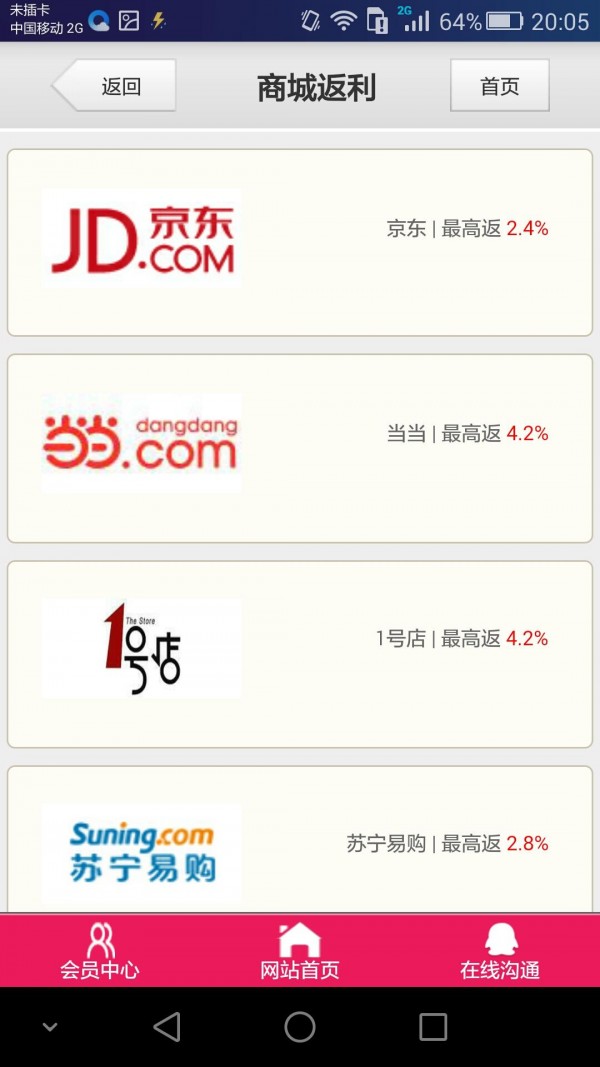600x1067 pixels.
Task: Open the 京东 JD.com rebate card
Action: pyautogui.click(x=300, y=242)
